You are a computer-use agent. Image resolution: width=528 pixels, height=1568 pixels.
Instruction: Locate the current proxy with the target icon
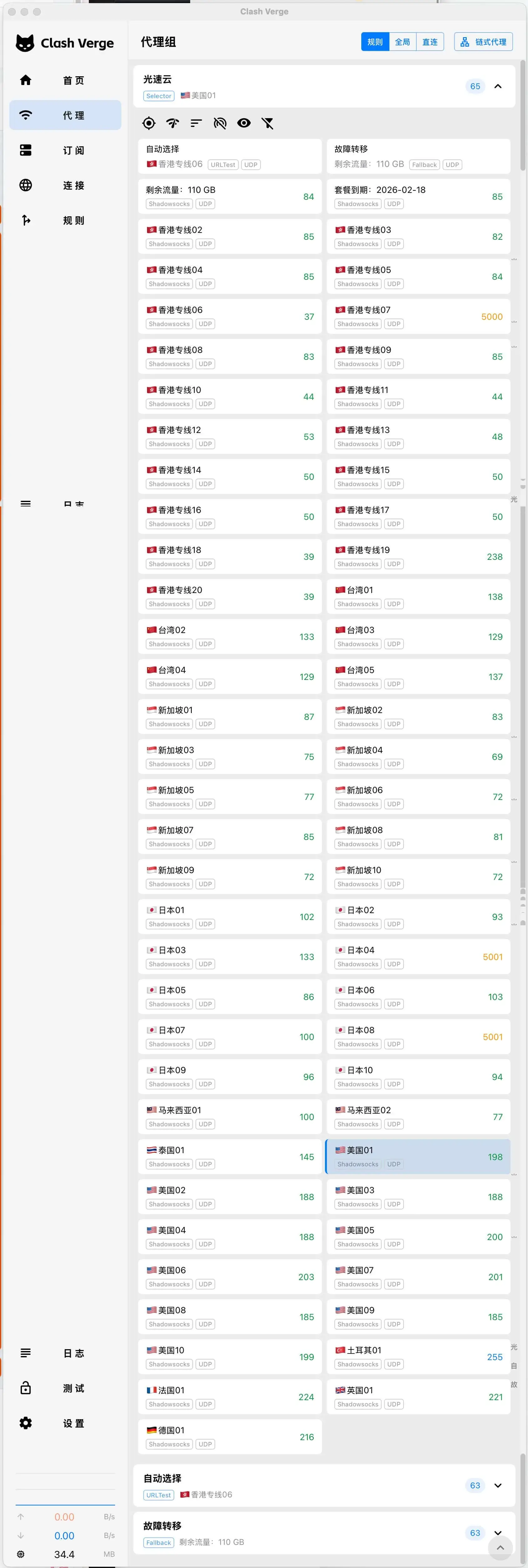click(149, 123)
